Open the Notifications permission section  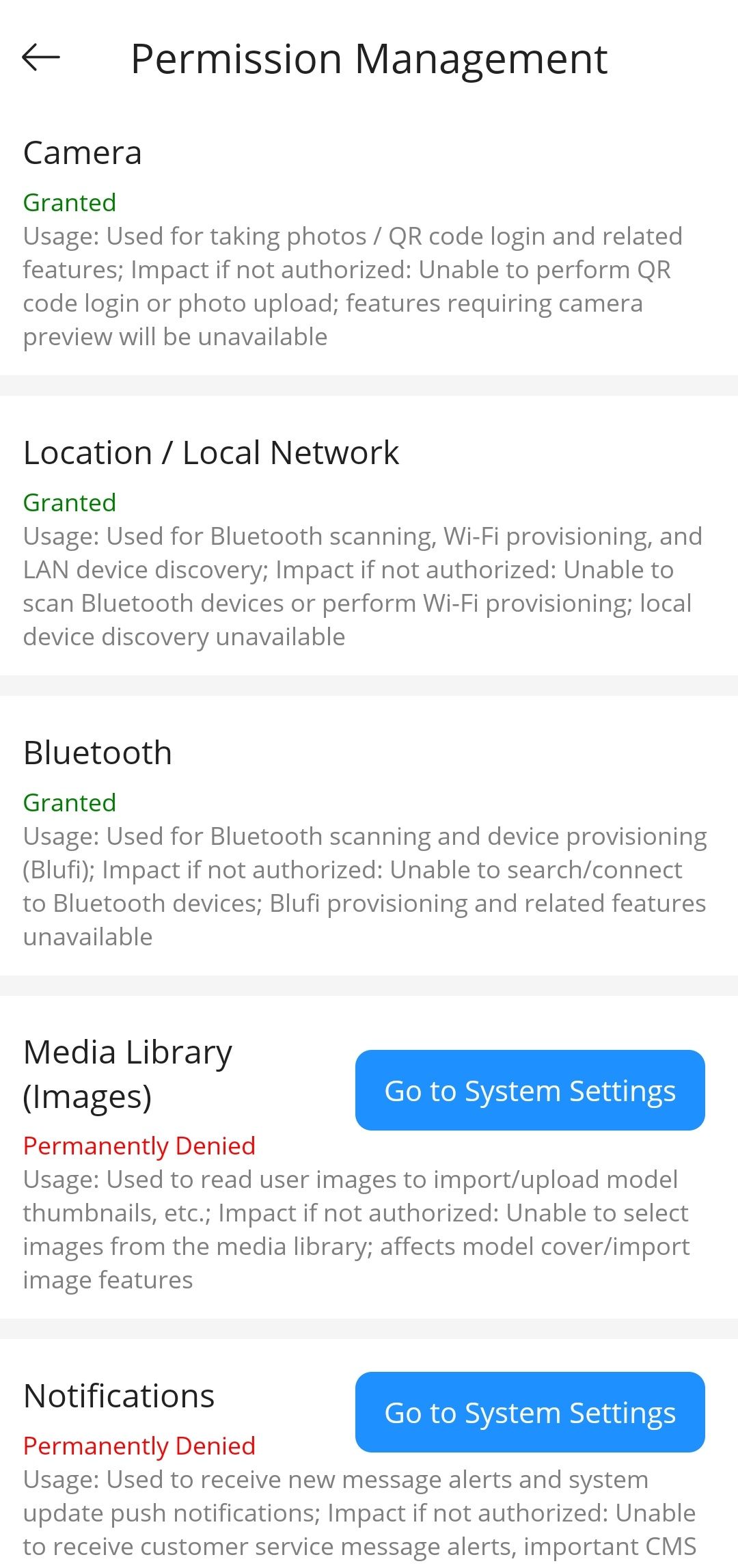point(120,1394)
